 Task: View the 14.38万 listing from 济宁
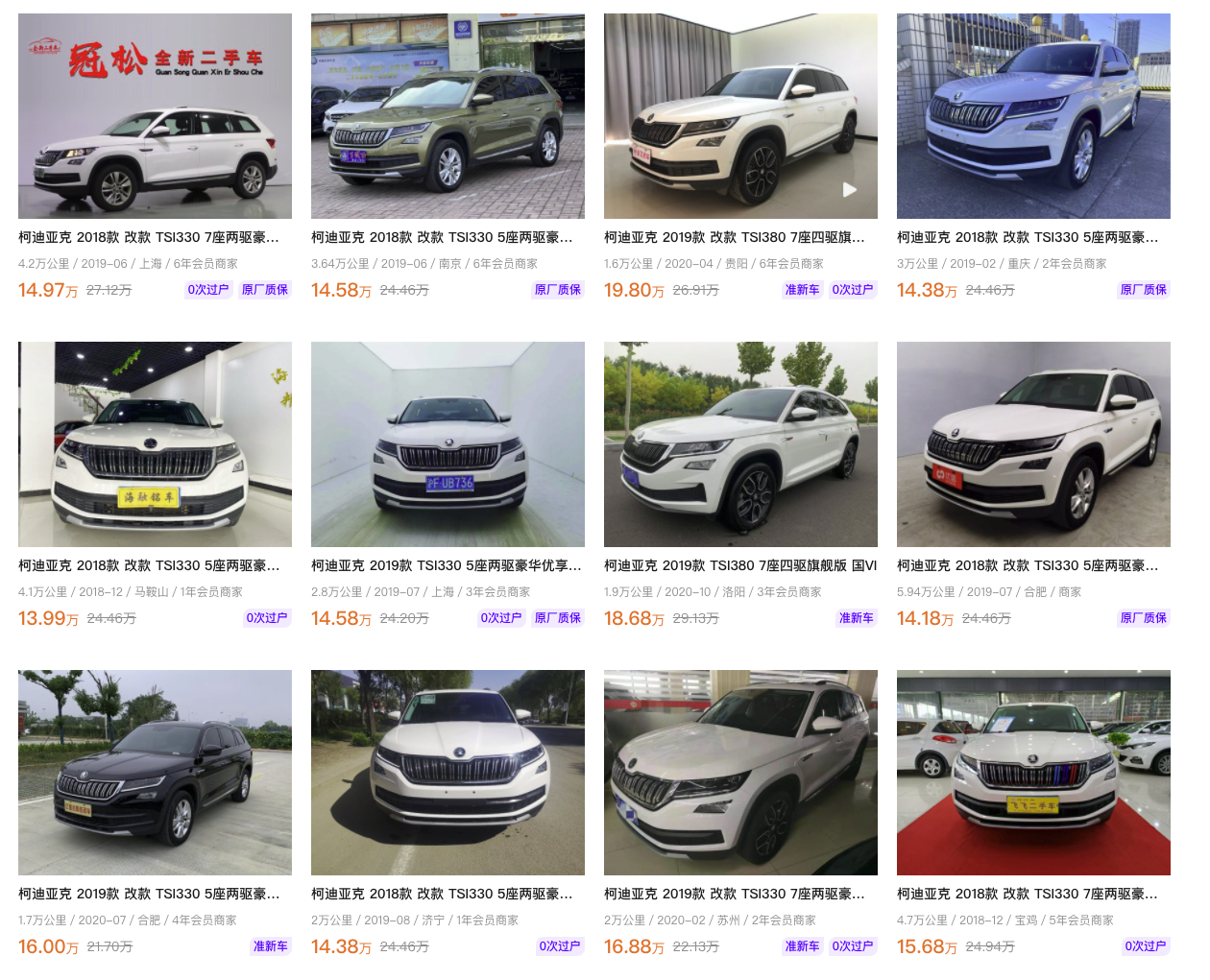point(448,773)
